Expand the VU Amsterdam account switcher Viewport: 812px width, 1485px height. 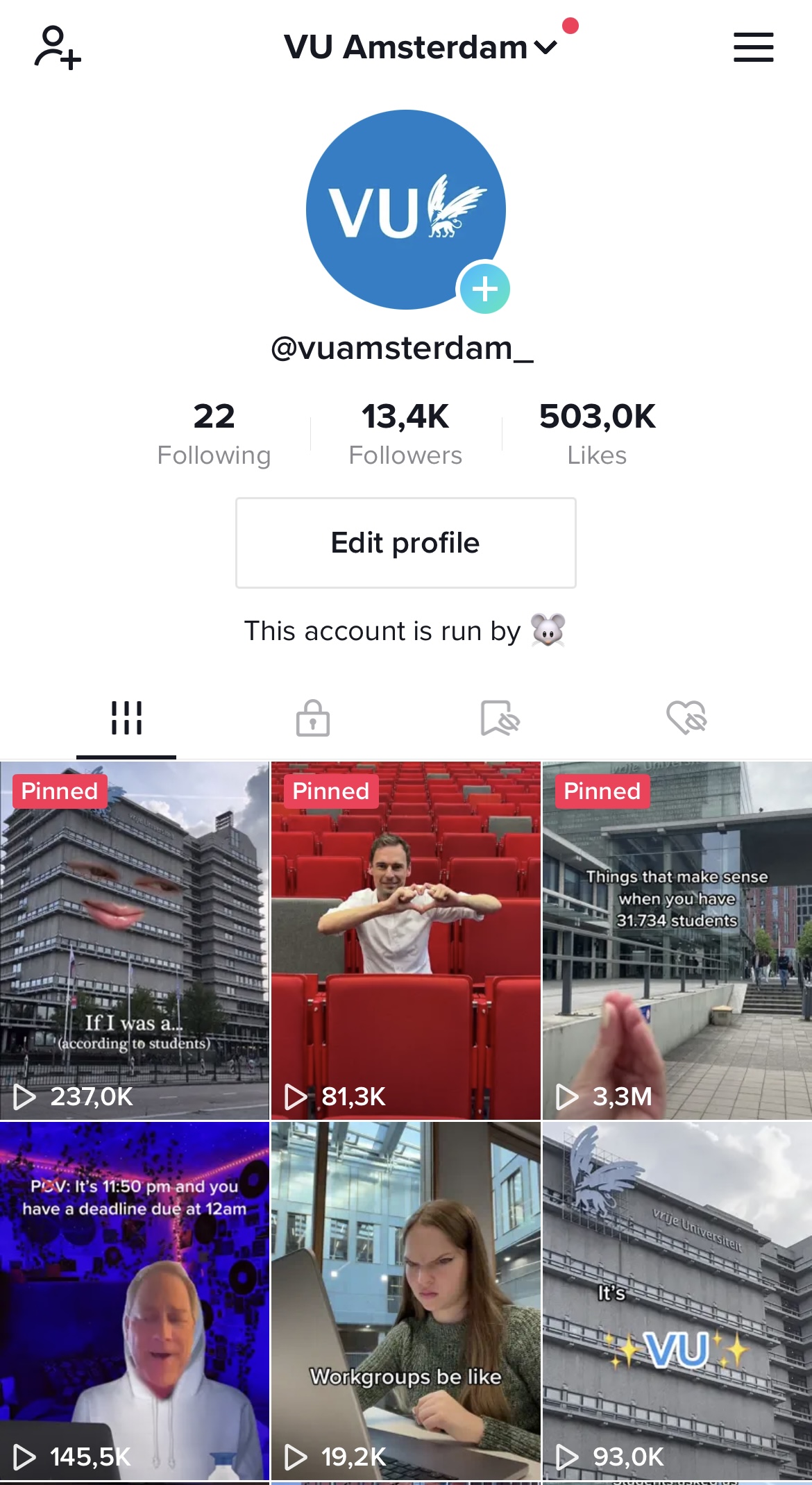tap(420, 47)
